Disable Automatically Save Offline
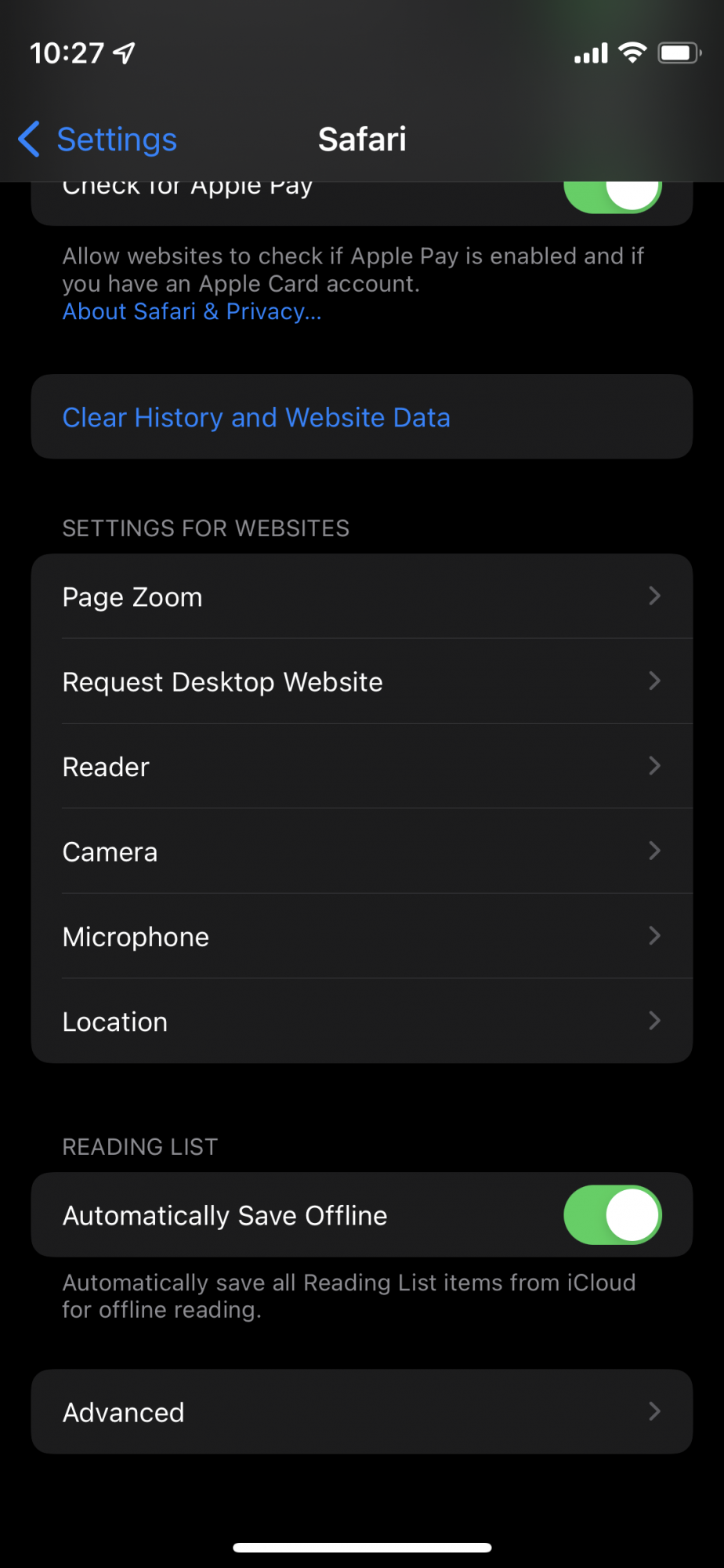724x1568 pixels. click(612, 1215)
